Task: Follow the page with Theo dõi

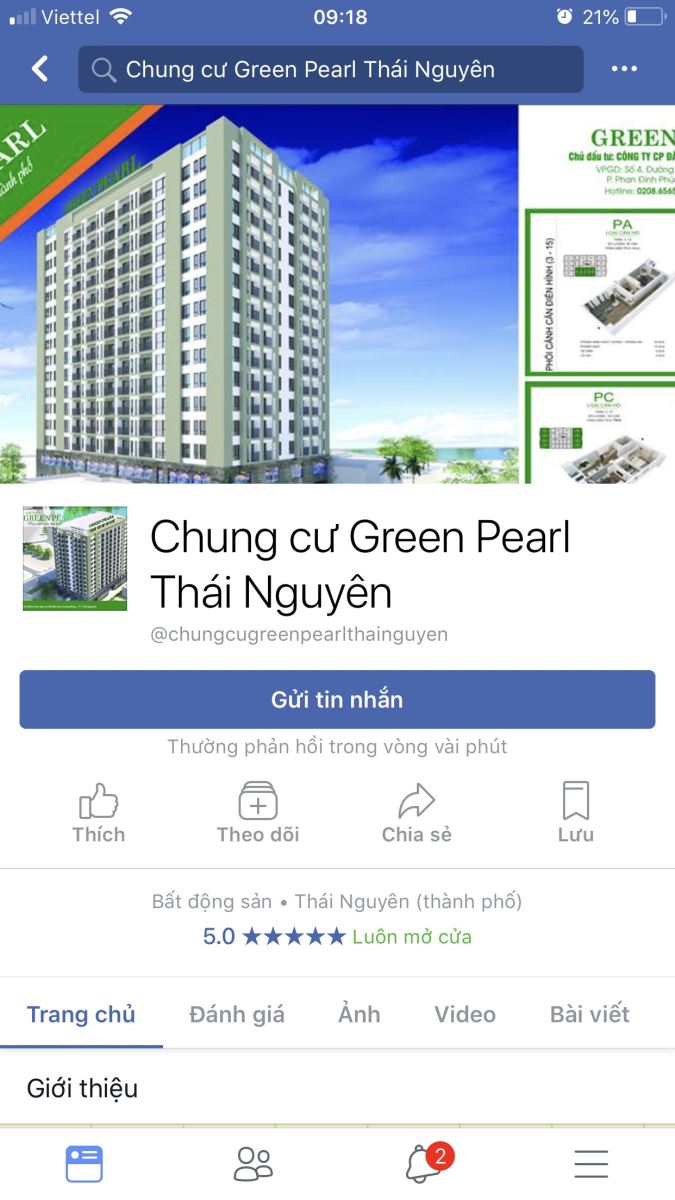Action: (258, 813)
